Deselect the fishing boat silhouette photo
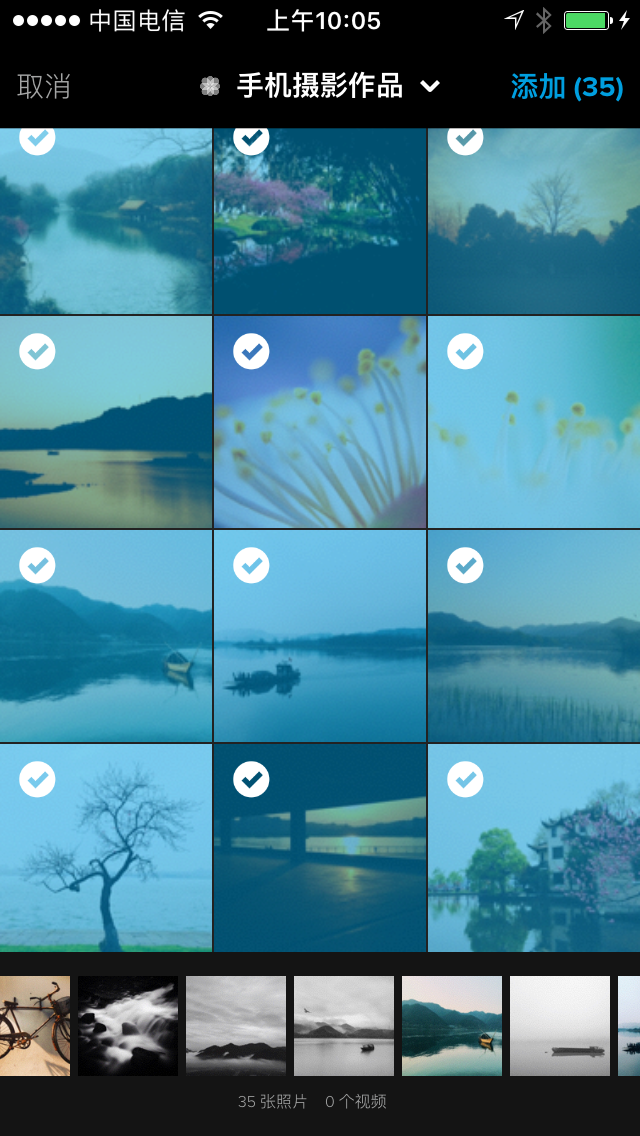The height and width of the screenshot is (1136, 640). [320, 636]
